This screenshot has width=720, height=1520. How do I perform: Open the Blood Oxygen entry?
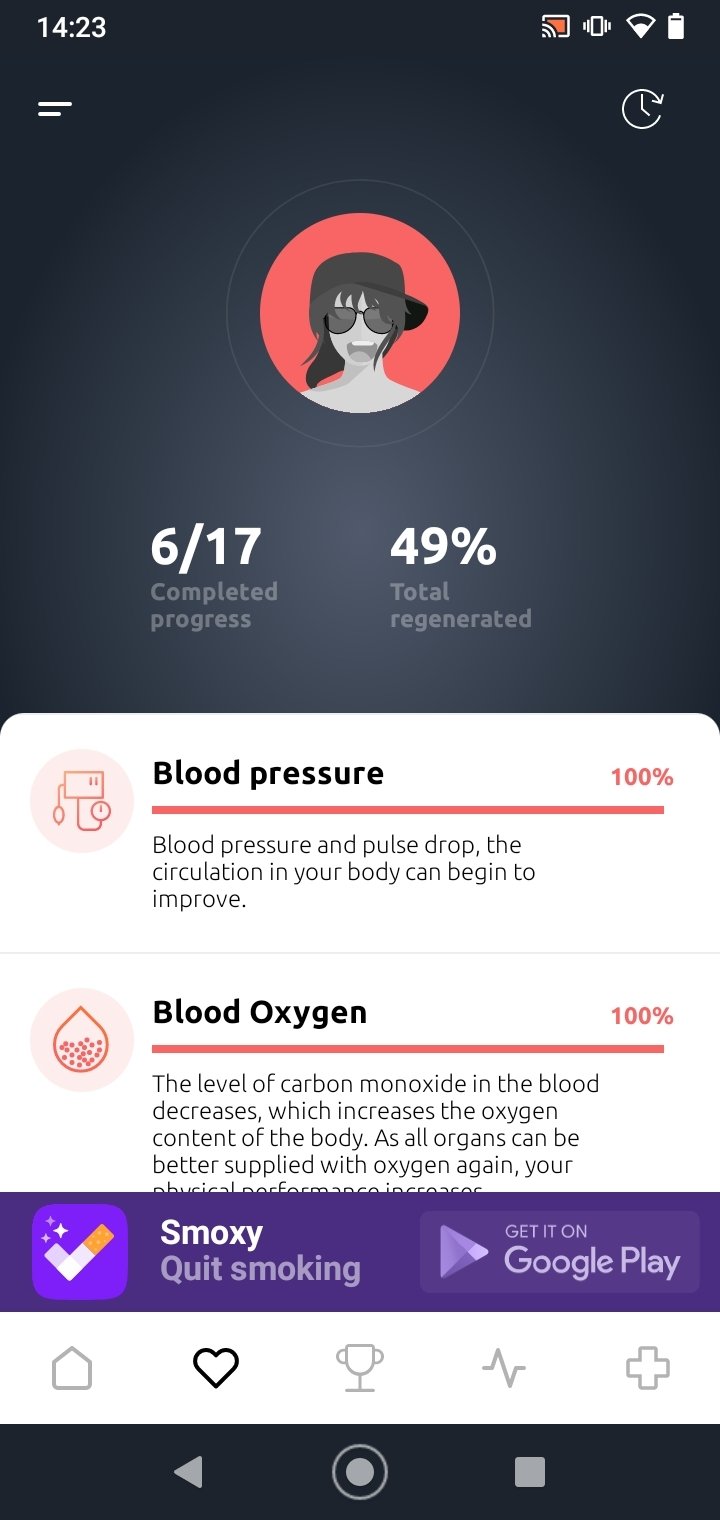[360, 1073]
